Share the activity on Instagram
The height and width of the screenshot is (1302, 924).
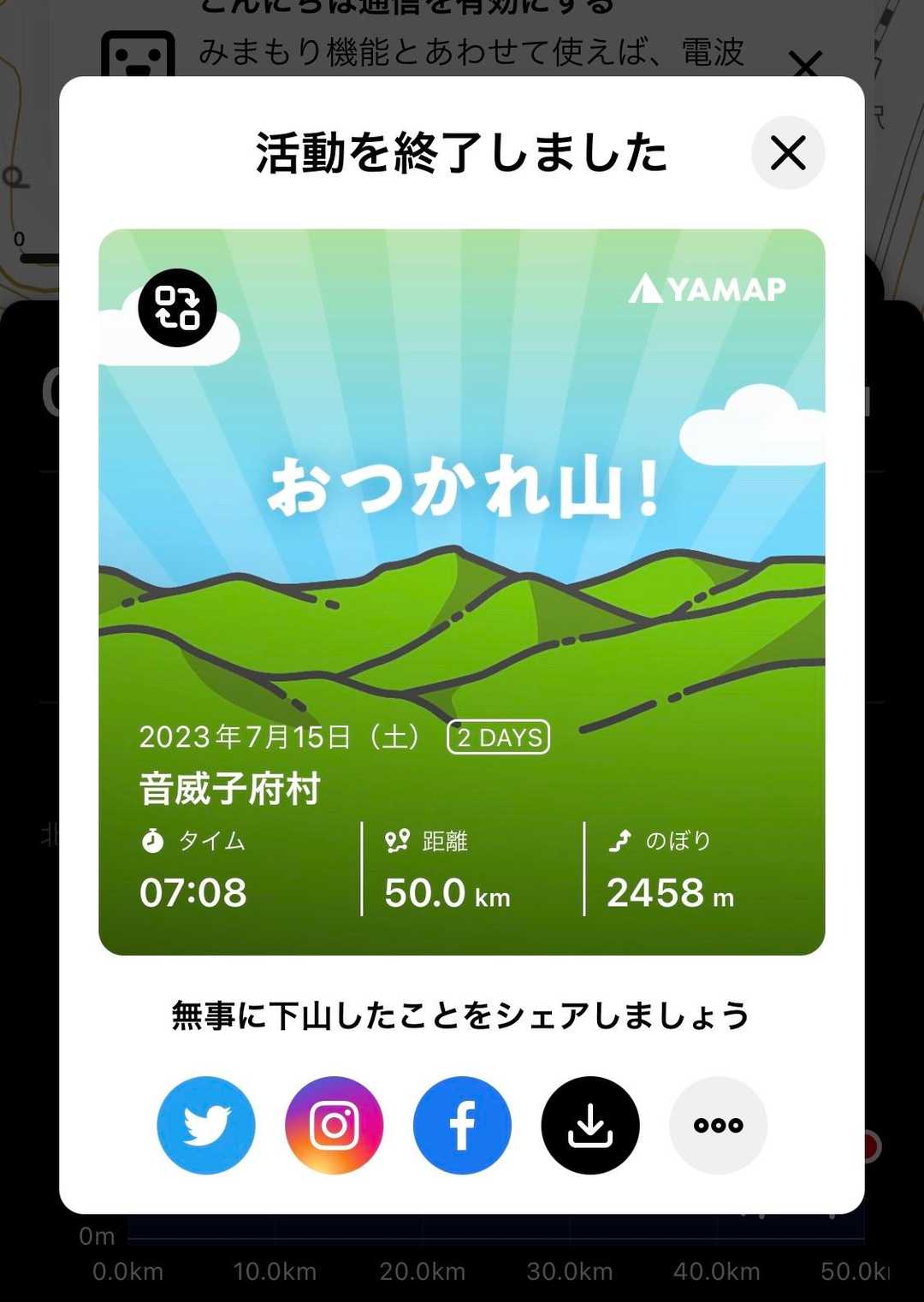[334, 1125]
